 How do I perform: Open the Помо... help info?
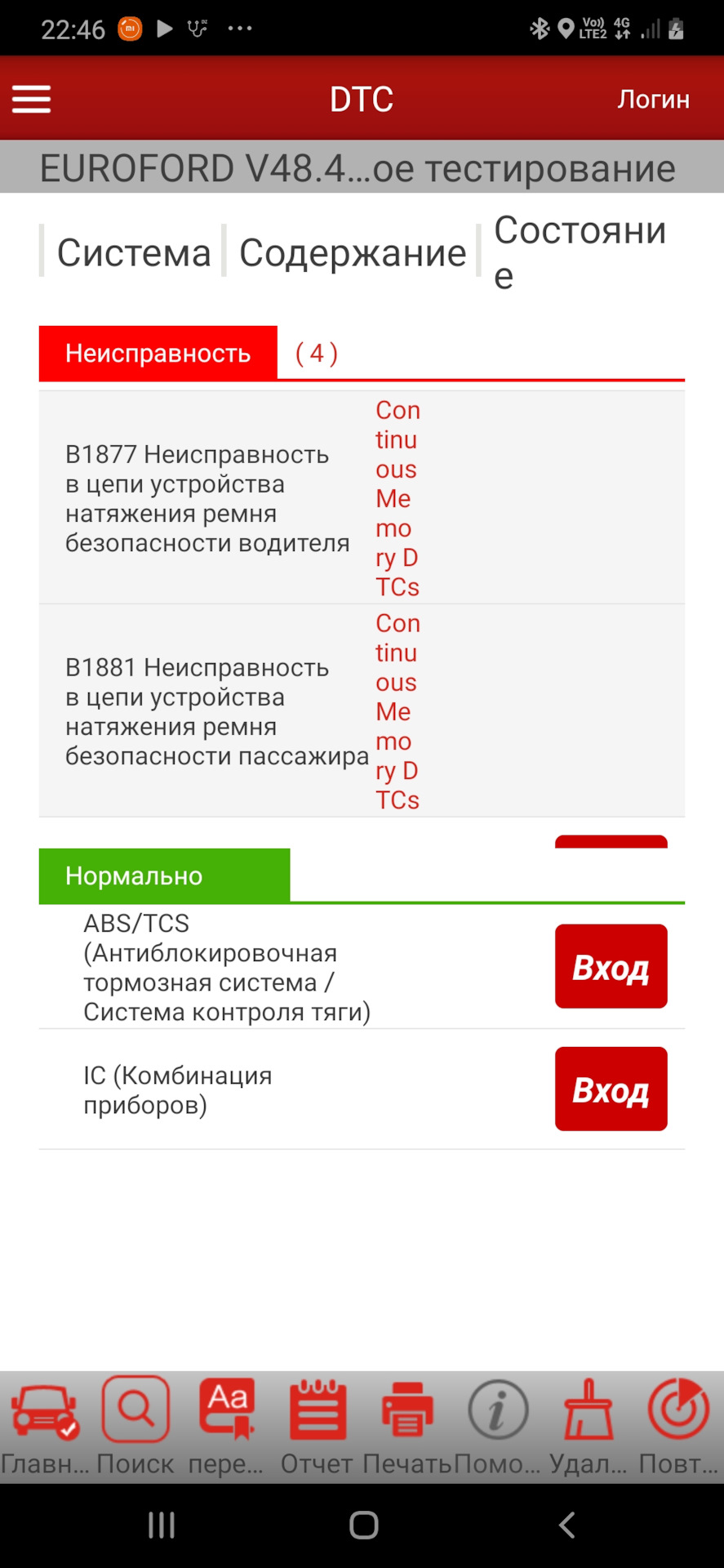[497, 1427]
